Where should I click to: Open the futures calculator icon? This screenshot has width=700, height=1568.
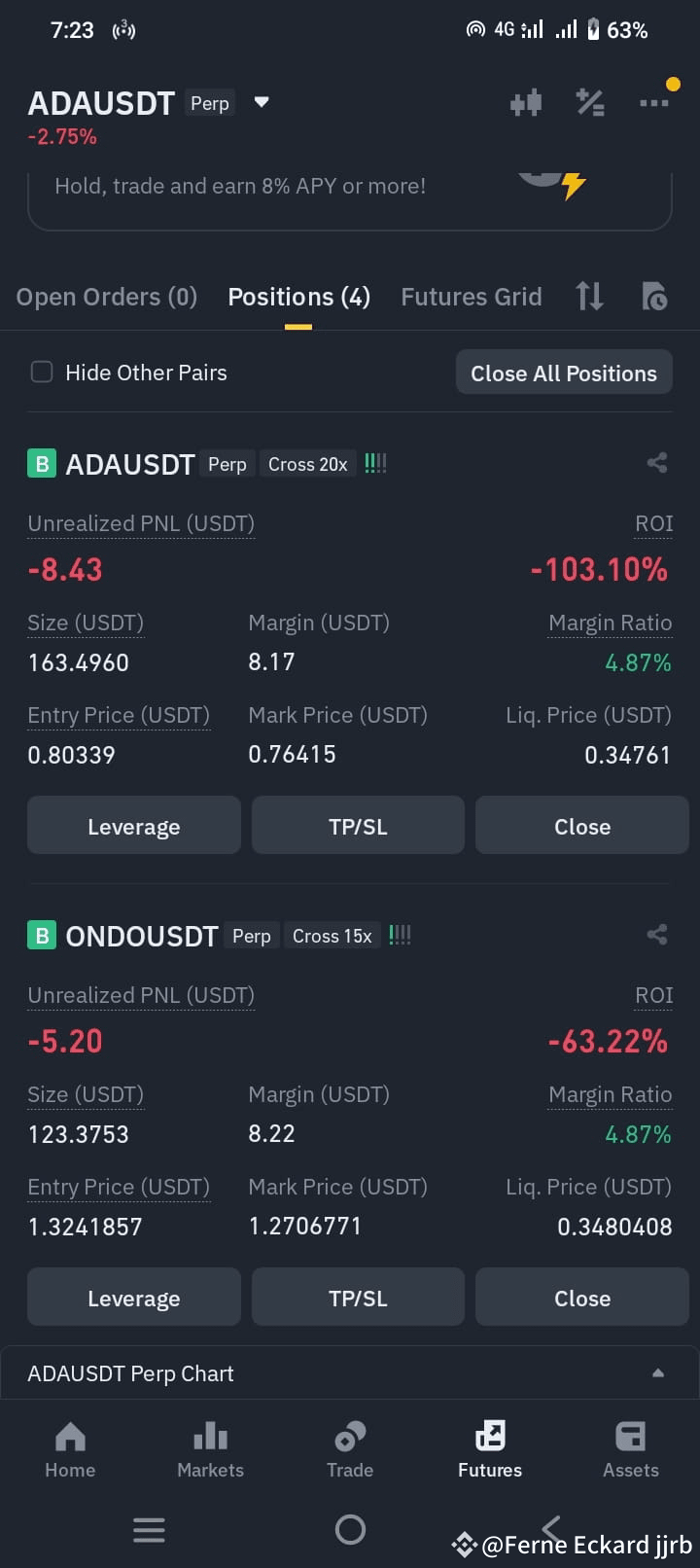590,101
